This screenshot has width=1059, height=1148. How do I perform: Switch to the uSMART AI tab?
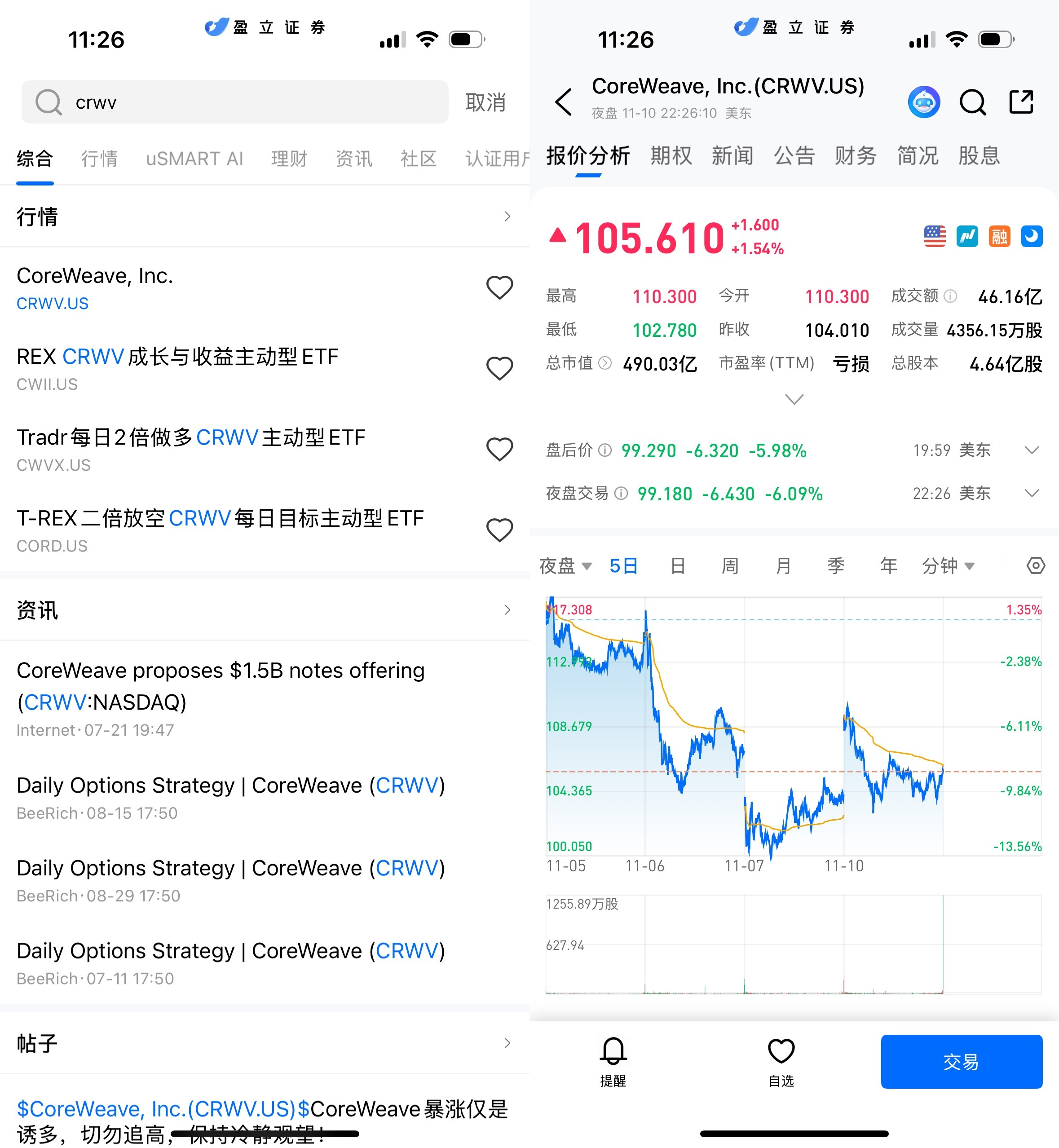point(194,158)
